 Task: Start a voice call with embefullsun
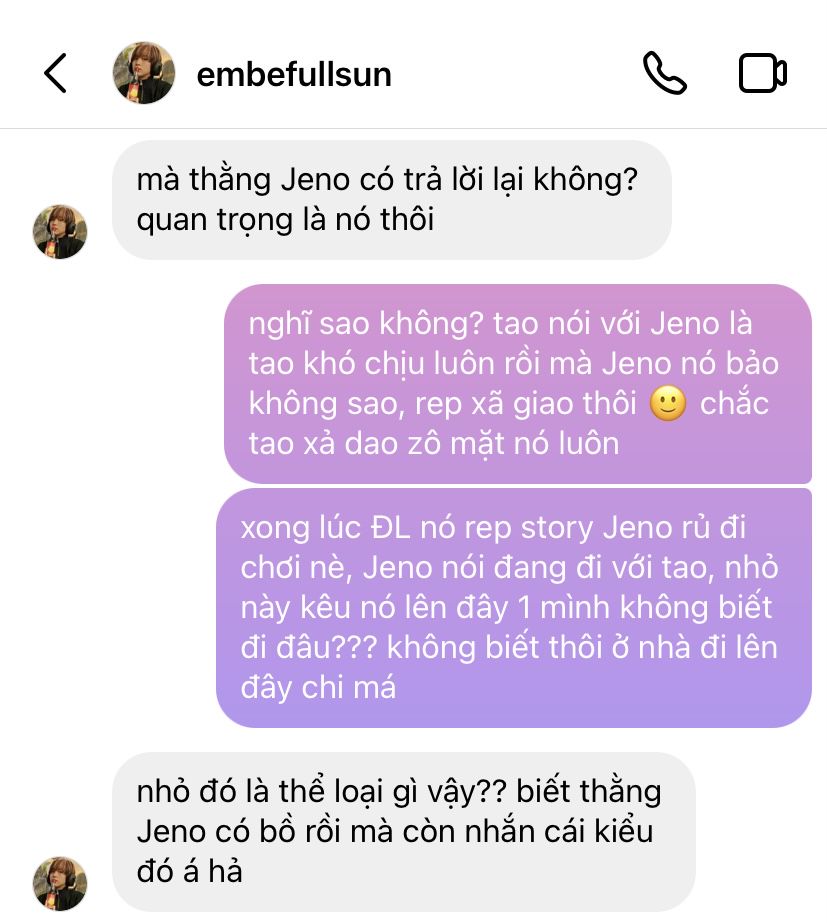pyautogui.click(x=664, y=73)
